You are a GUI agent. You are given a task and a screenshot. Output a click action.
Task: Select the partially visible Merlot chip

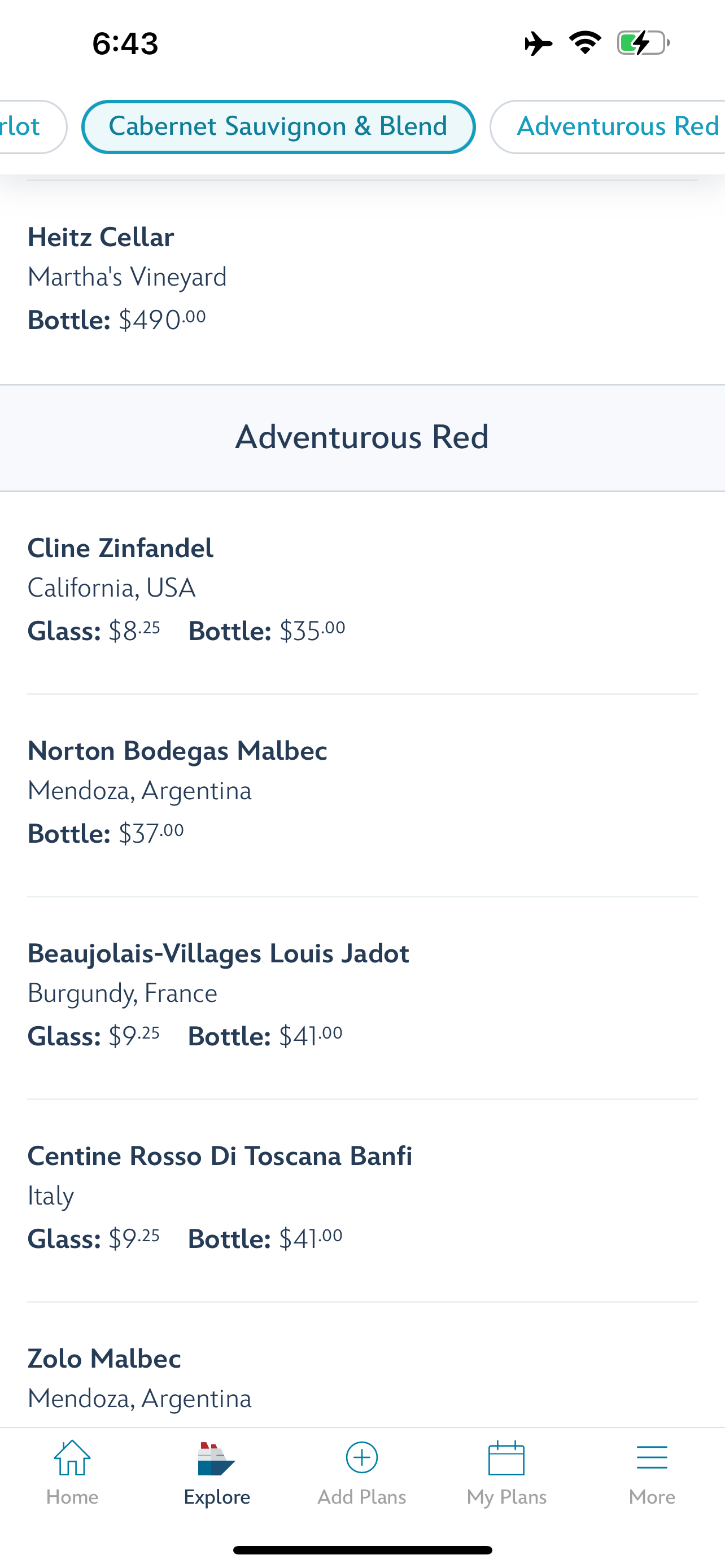coord(28,126)
